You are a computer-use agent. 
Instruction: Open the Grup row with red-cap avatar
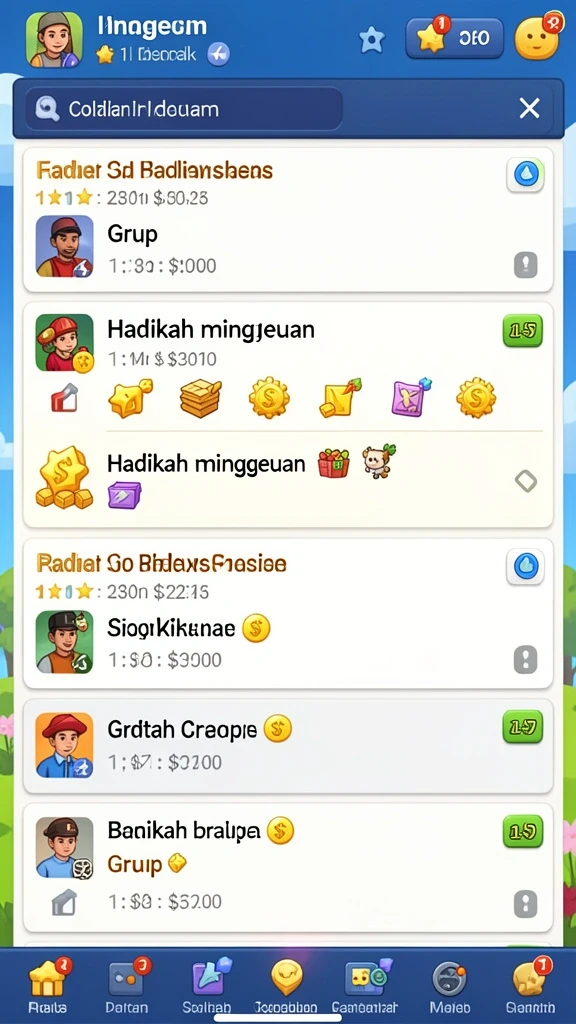click(288, 249)
